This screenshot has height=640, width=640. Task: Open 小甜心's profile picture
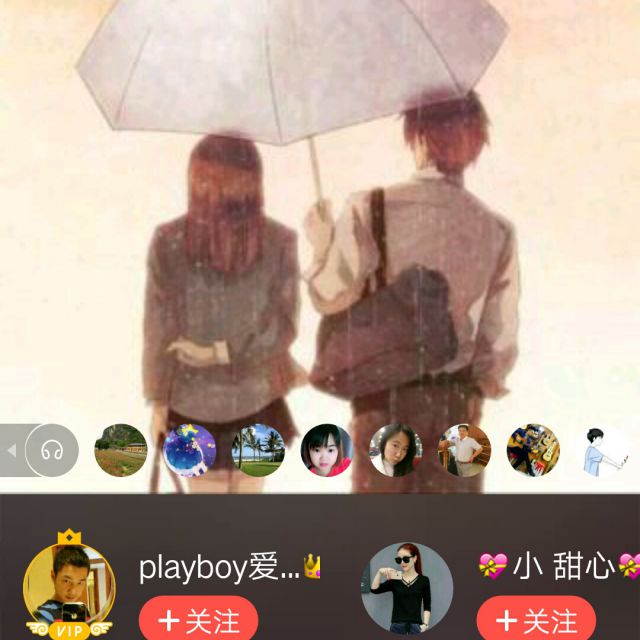click(407, 590)
